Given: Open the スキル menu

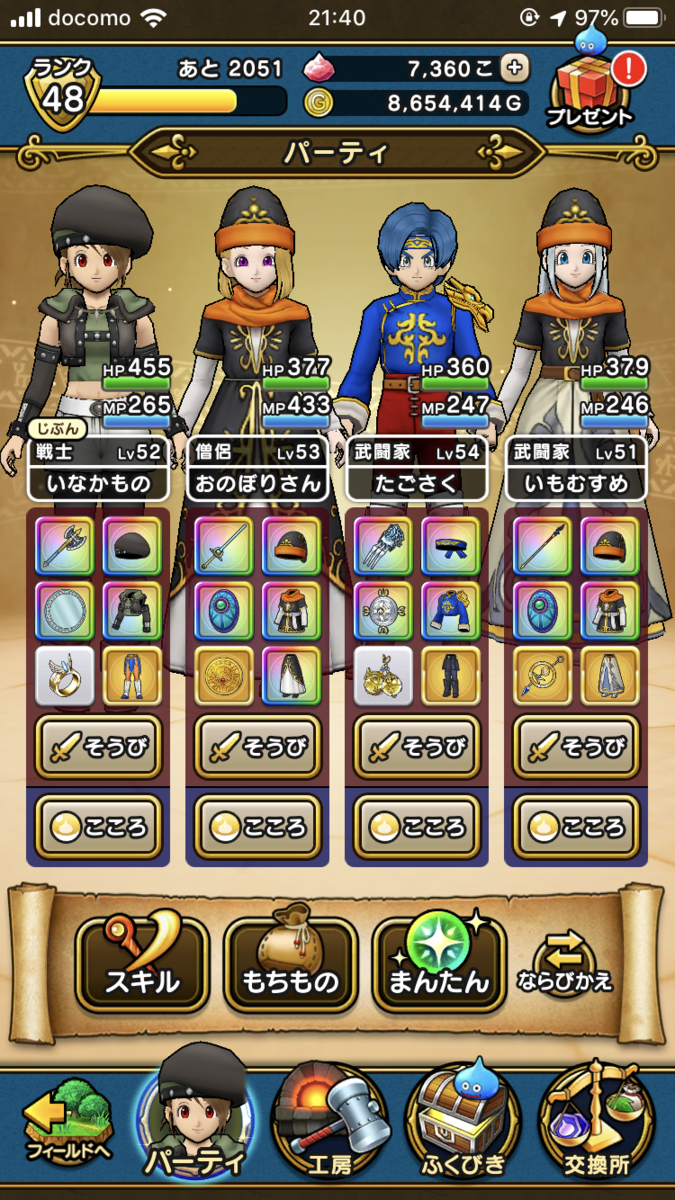Looking at the screenshot, I should [x=142, y=964].
